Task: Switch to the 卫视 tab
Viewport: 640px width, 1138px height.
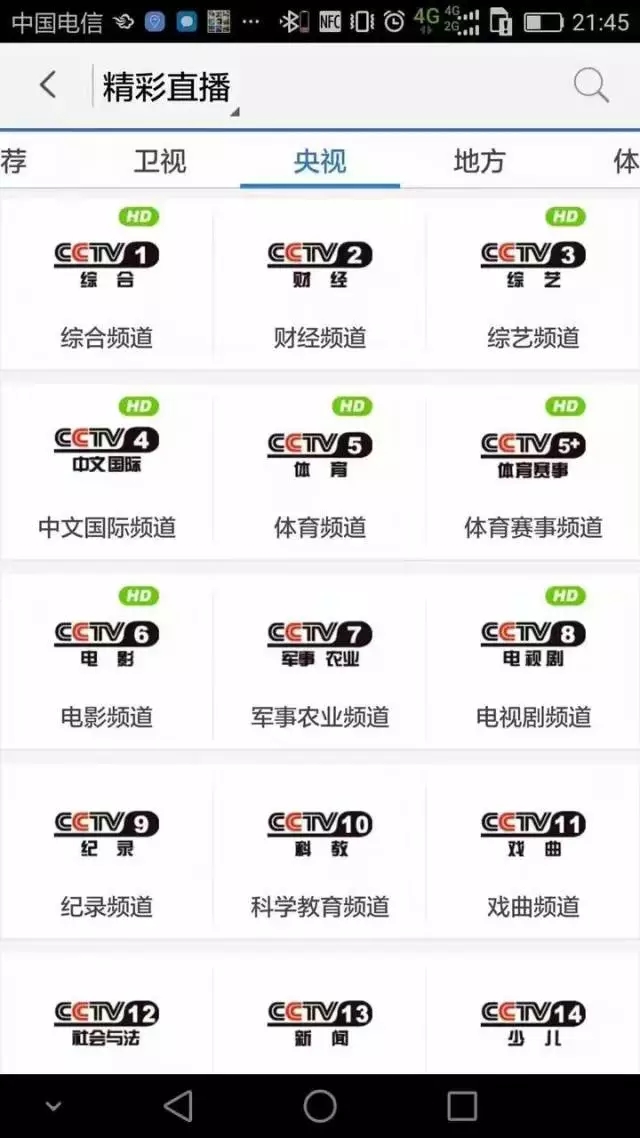Action: (160, 161)
